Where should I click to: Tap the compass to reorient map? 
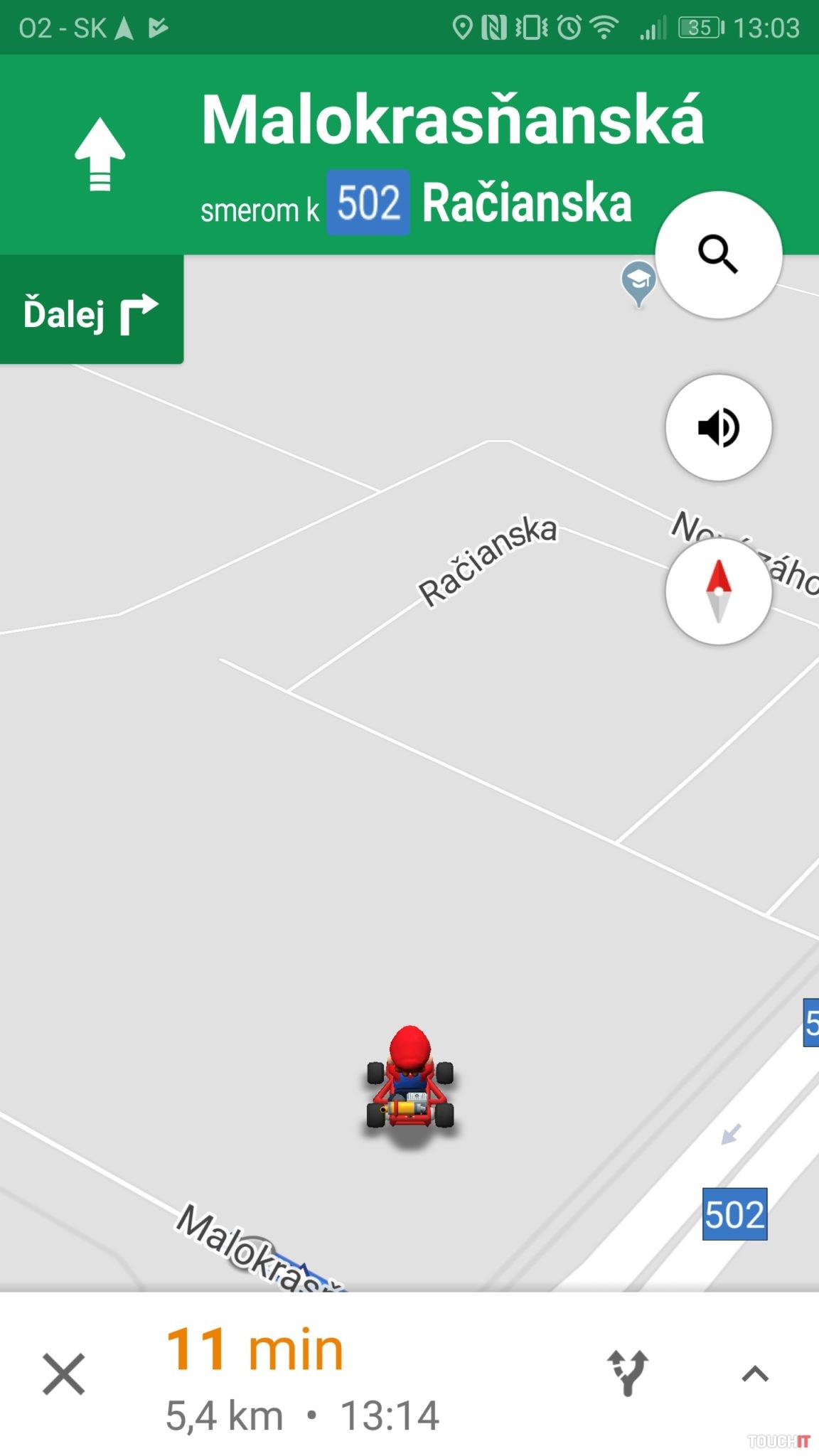click(x=718, y=591)
